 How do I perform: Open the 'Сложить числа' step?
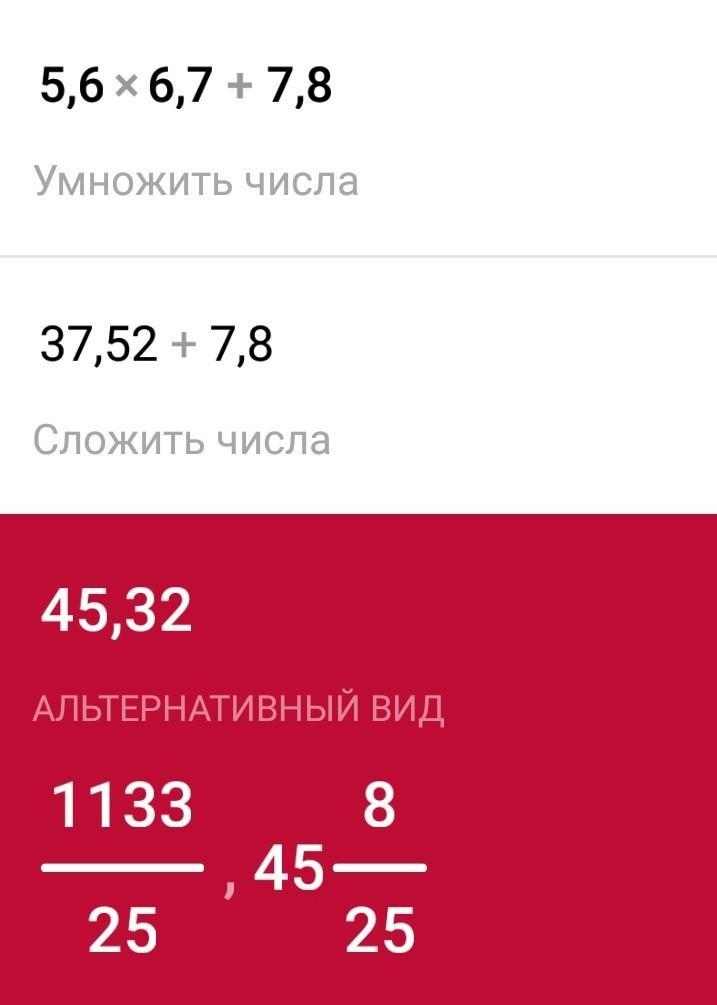point(358,386)
